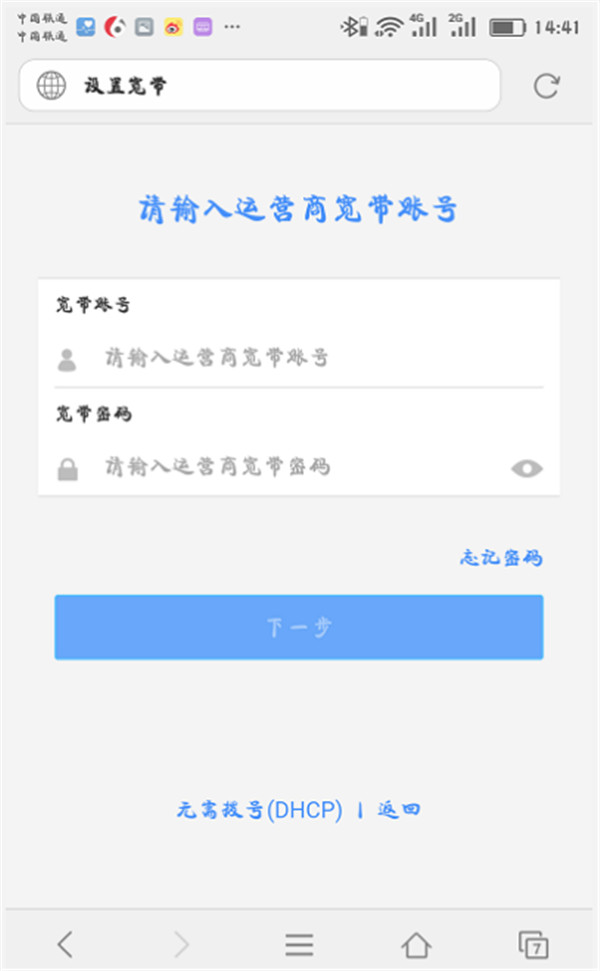Reload the page with the refresh icon
The image size is (600, 971).
point(546,86)
